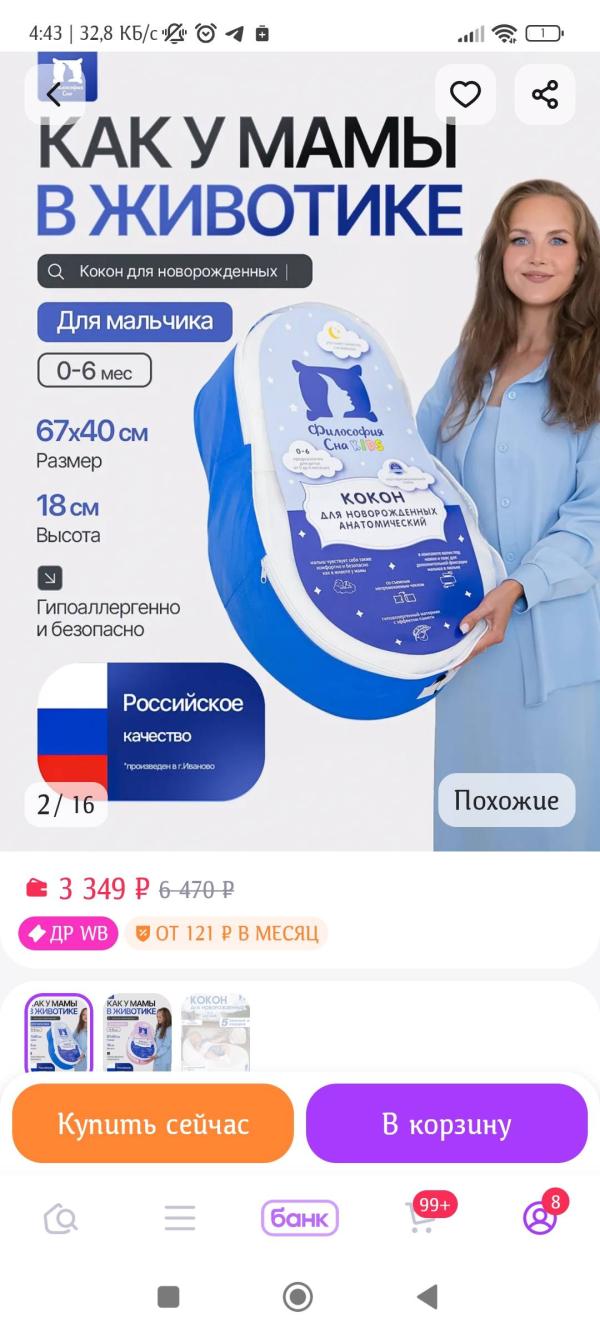Tap the system home button
The height and width of the screenshot is (1332, 600).
(x=298, y=1297)
